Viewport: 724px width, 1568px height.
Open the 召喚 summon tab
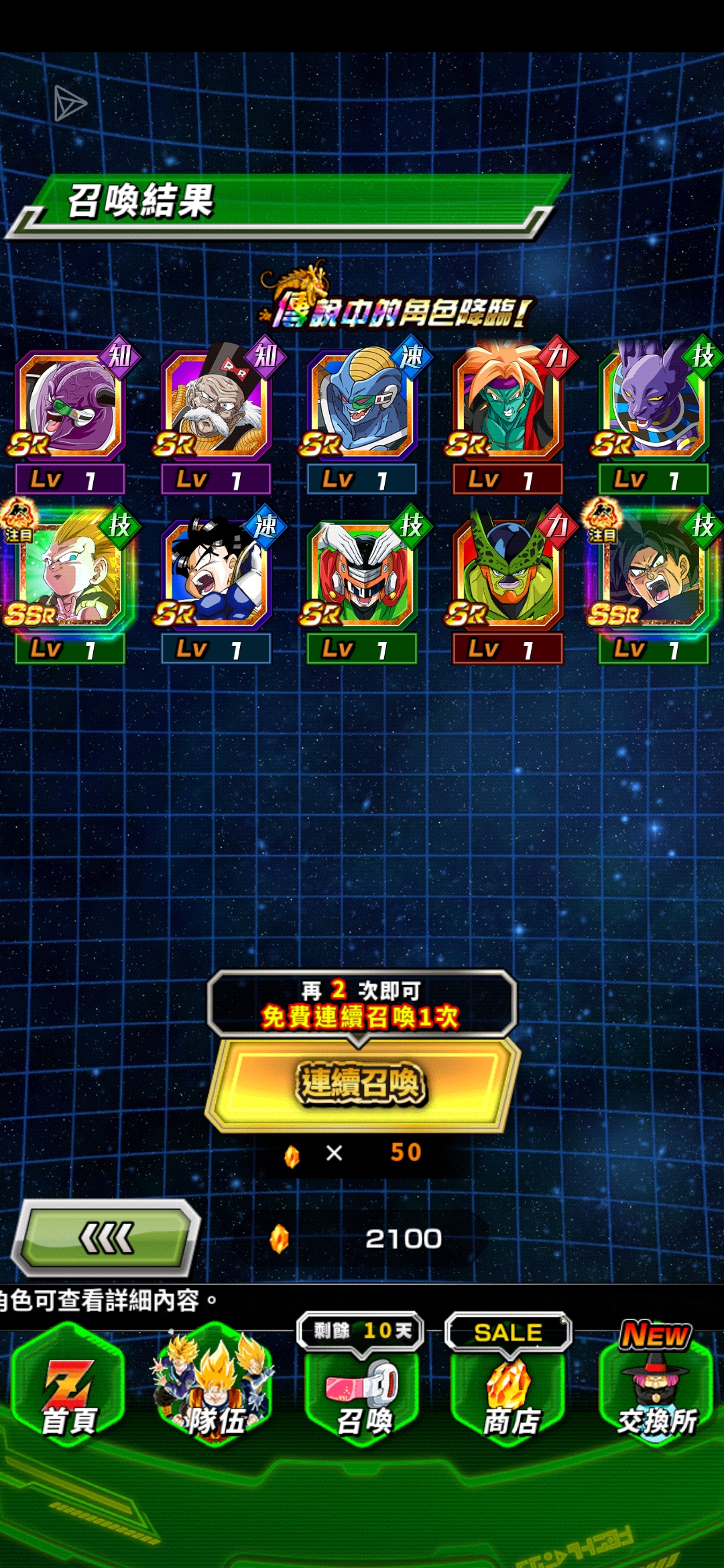(363, 1394)
